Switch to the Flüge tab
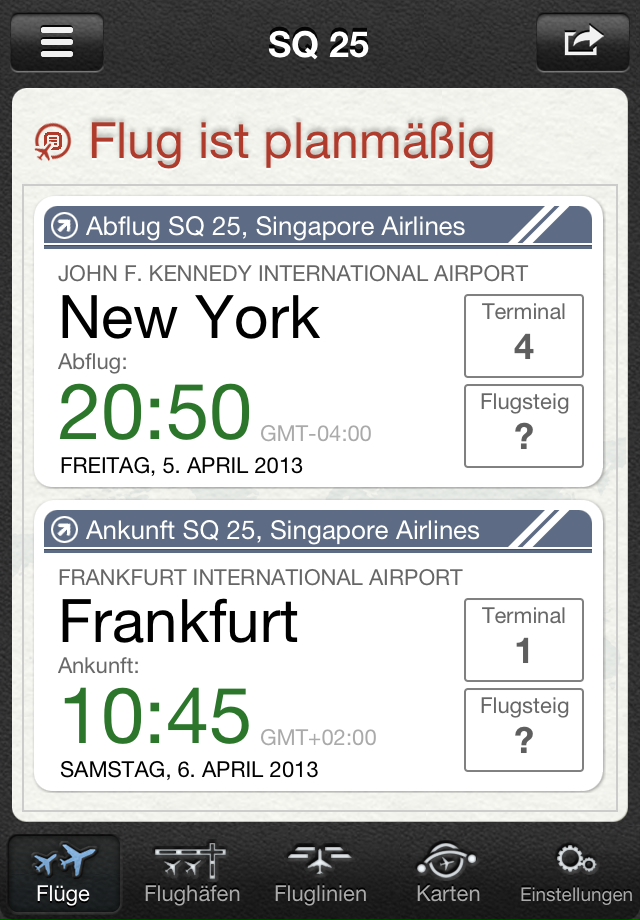 [x=62, y=874]
